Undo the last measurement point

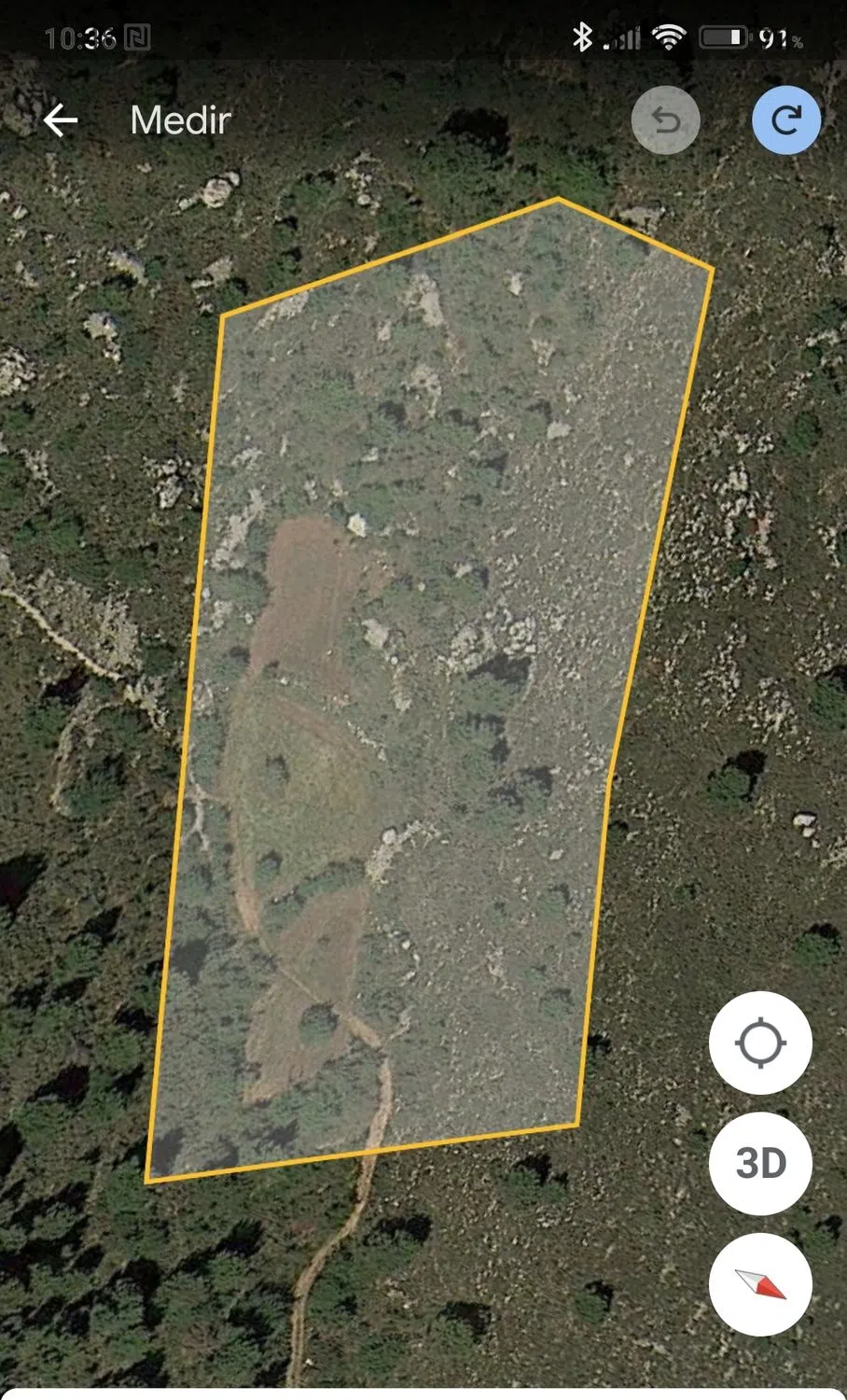665,120
